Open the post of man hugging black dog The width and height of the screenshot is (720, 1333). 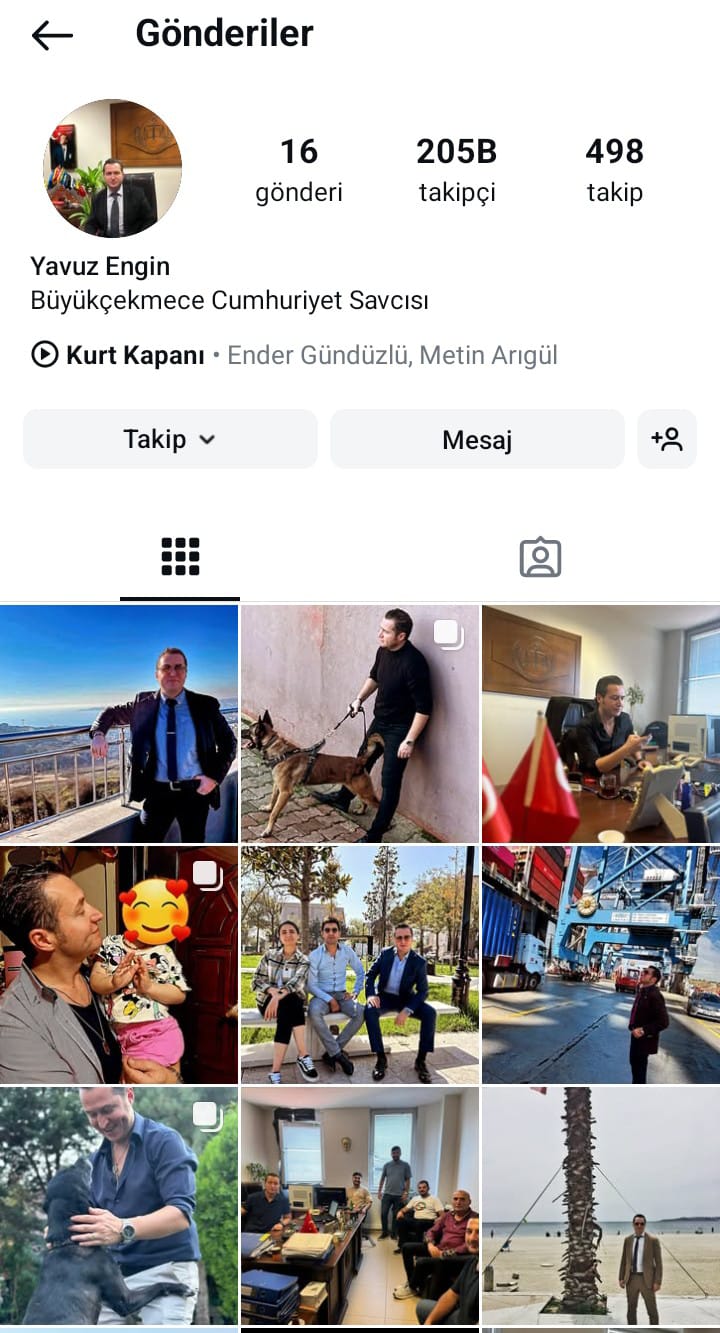pyautogui.click(x=119, y=1206)
